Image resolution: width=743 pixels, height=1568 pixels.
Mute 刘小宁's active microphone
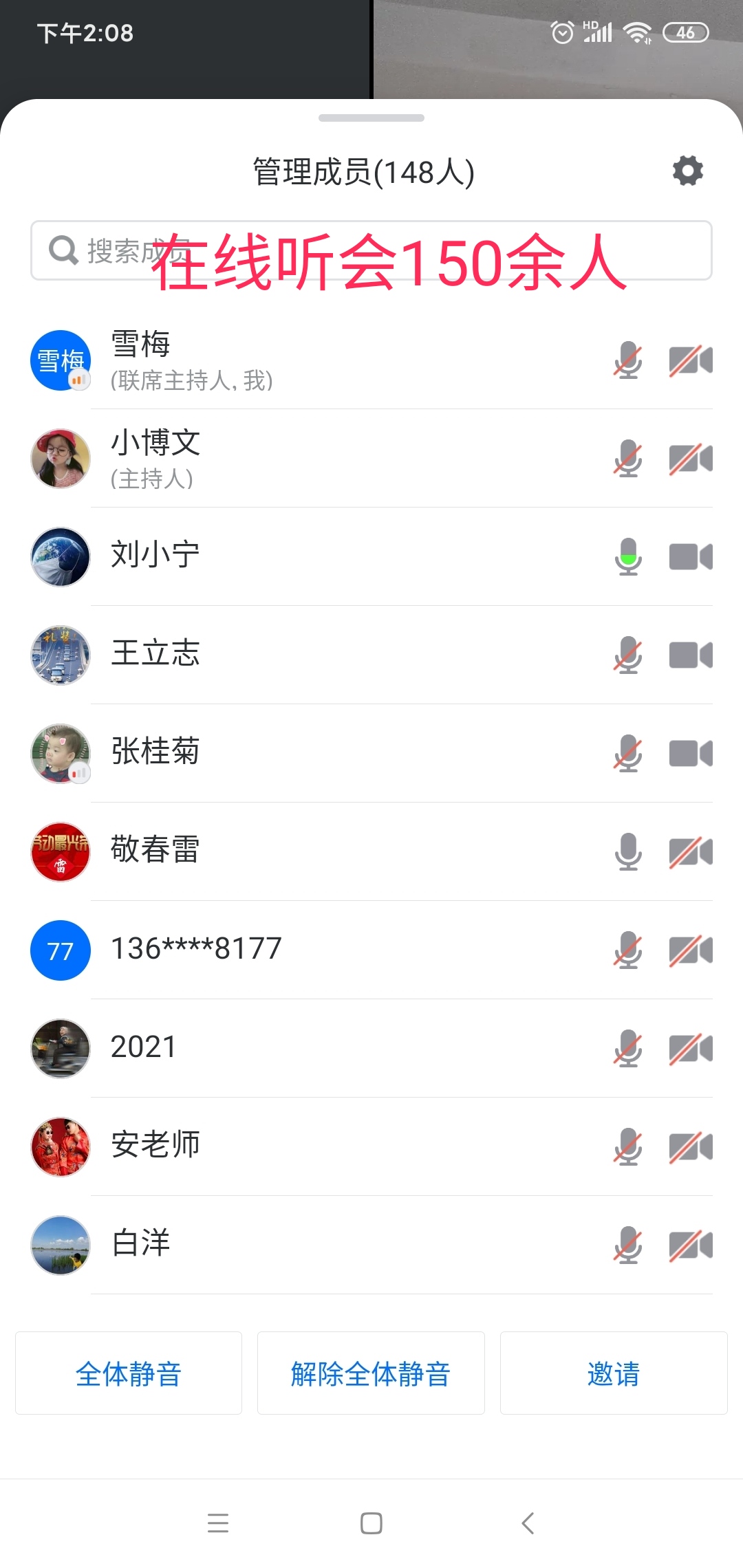[x=628, y=556]
